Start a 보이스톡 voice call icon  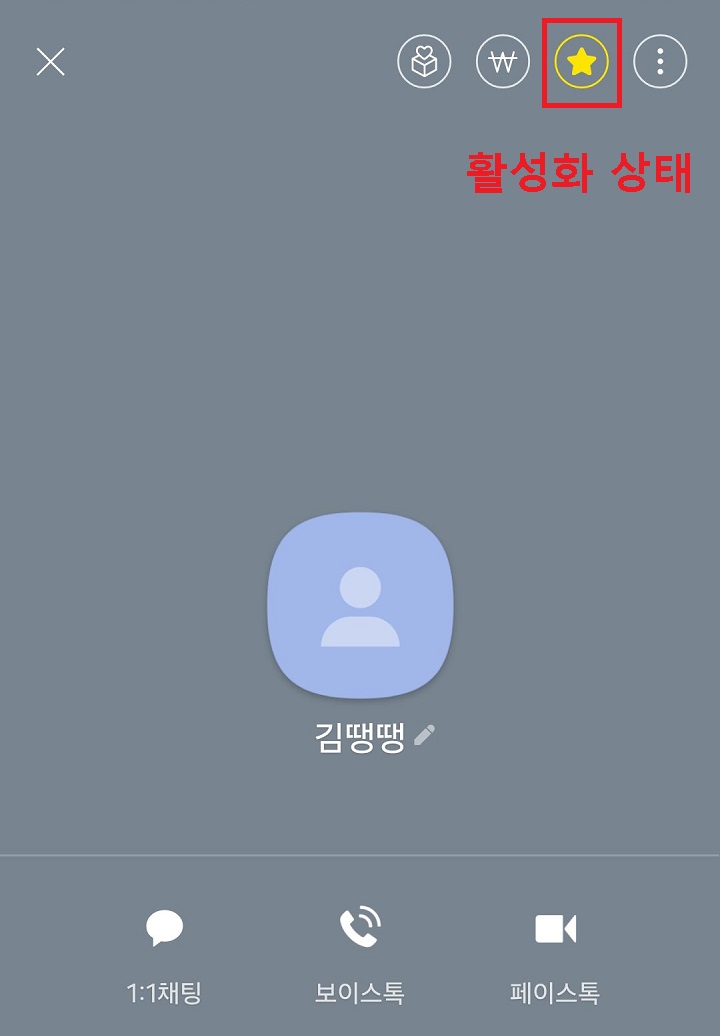[362, 928]
